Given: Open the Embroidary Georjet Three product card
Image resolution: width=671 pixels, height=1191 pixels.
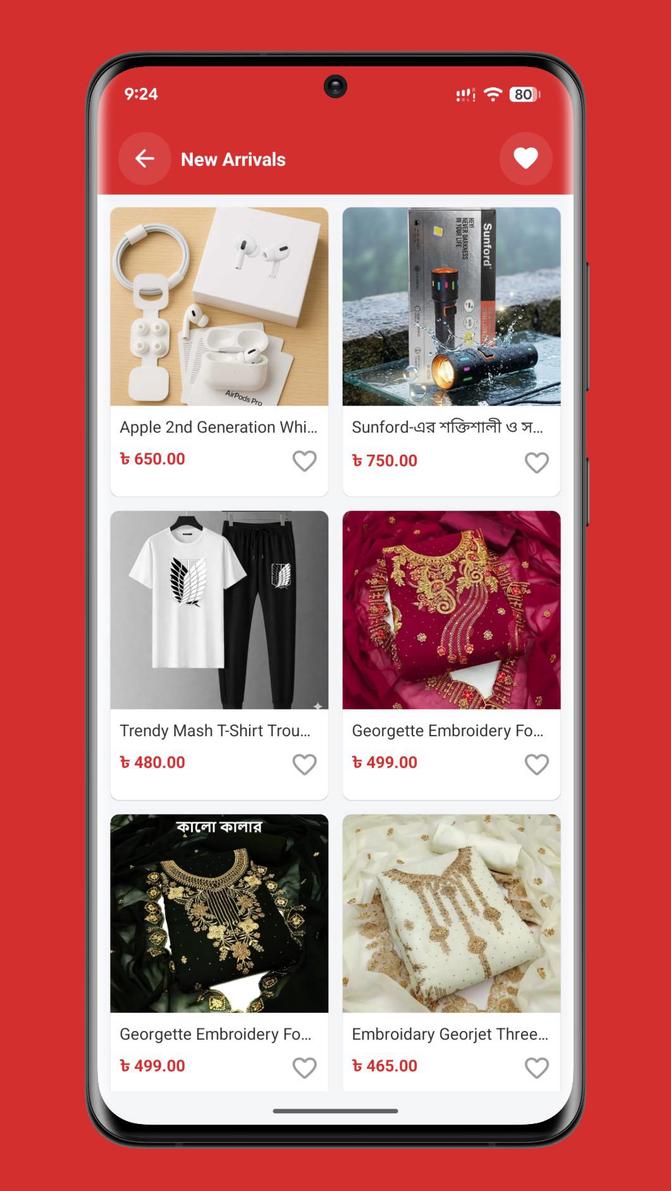Looking at the screenshot, I should (x=451, y=913).
